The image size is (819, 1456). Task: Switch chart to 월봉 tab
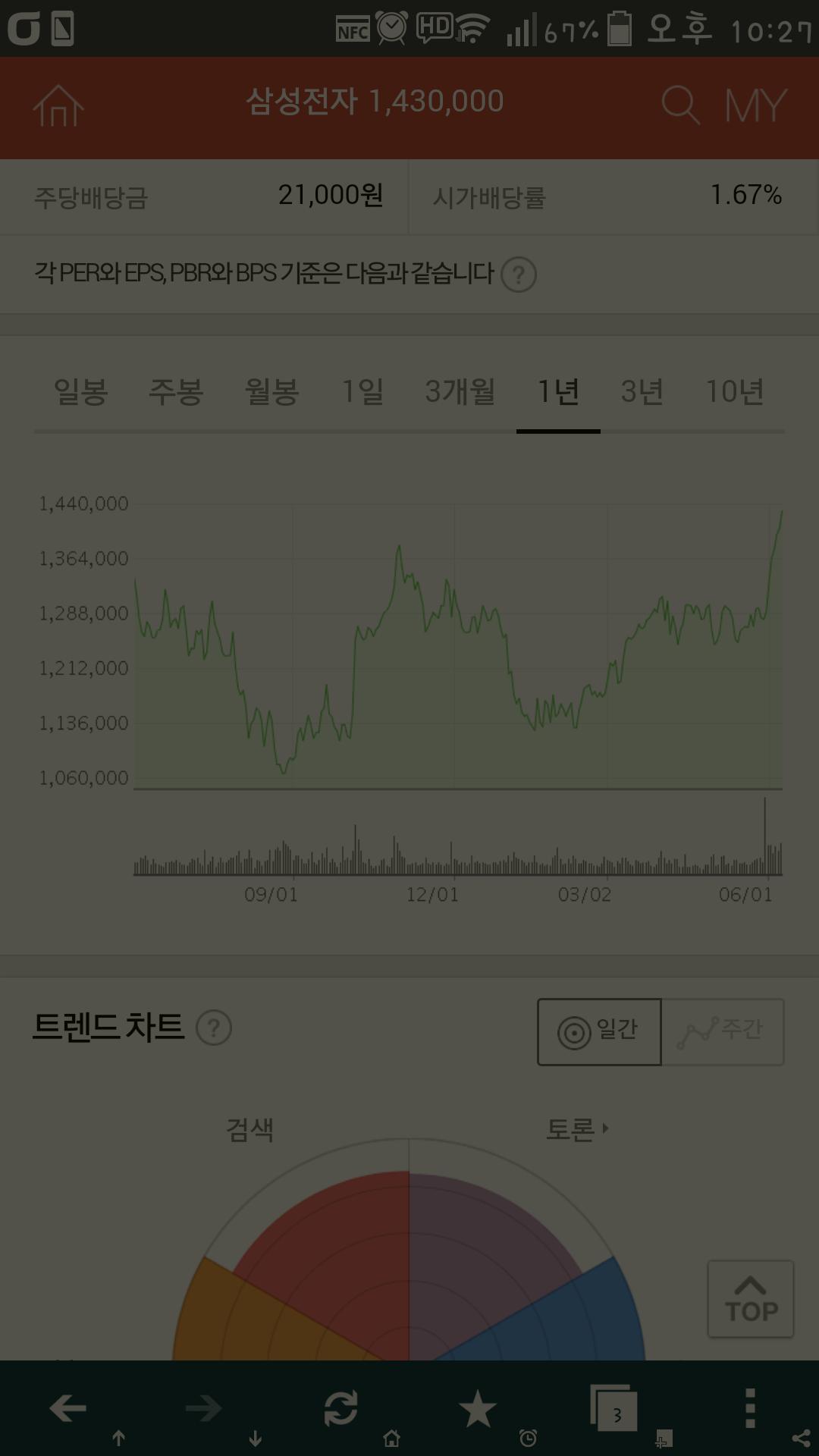pyautogui.click(x=271, y=392)
